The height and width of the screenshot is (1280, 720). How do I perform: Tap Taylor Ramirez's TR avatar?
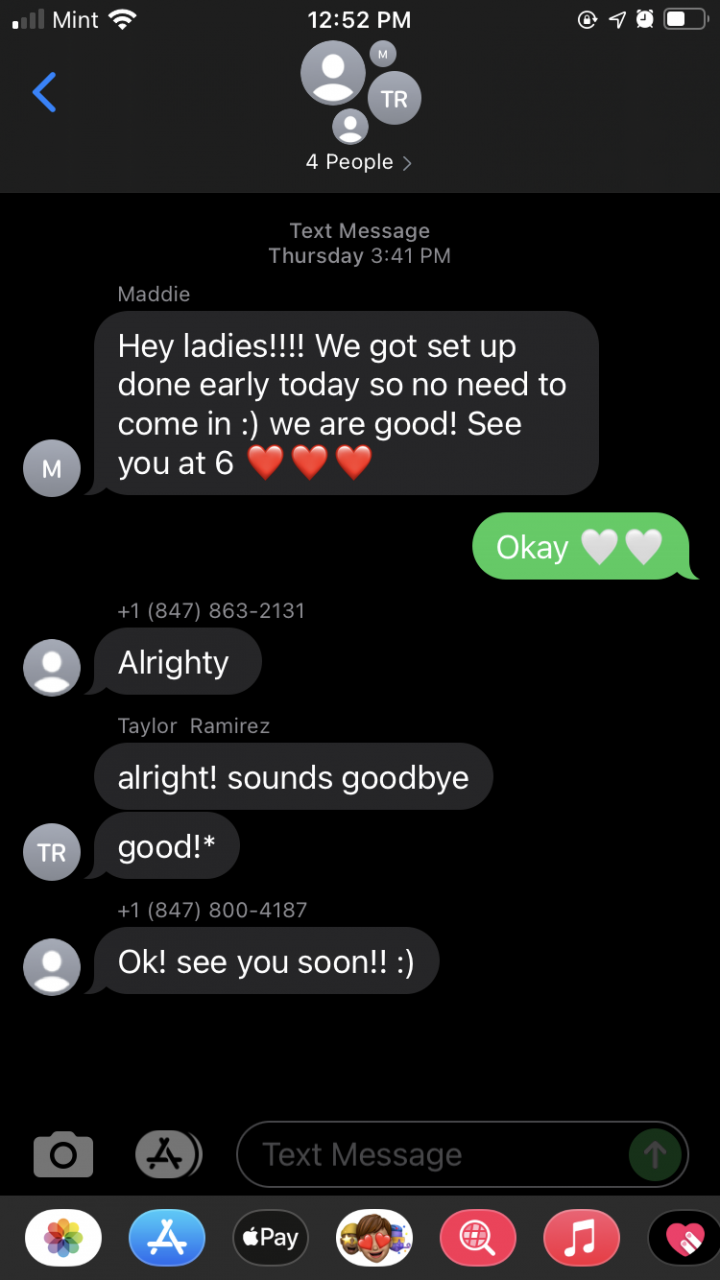[52, 852]
